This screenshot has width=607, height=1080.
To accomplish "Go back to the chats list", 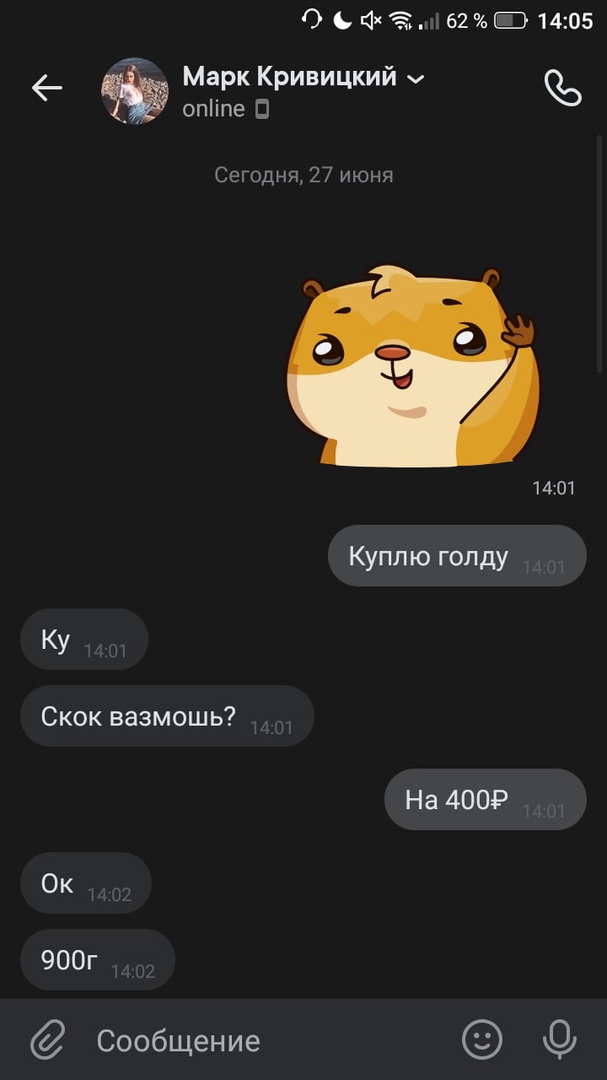I will [47, 89].
